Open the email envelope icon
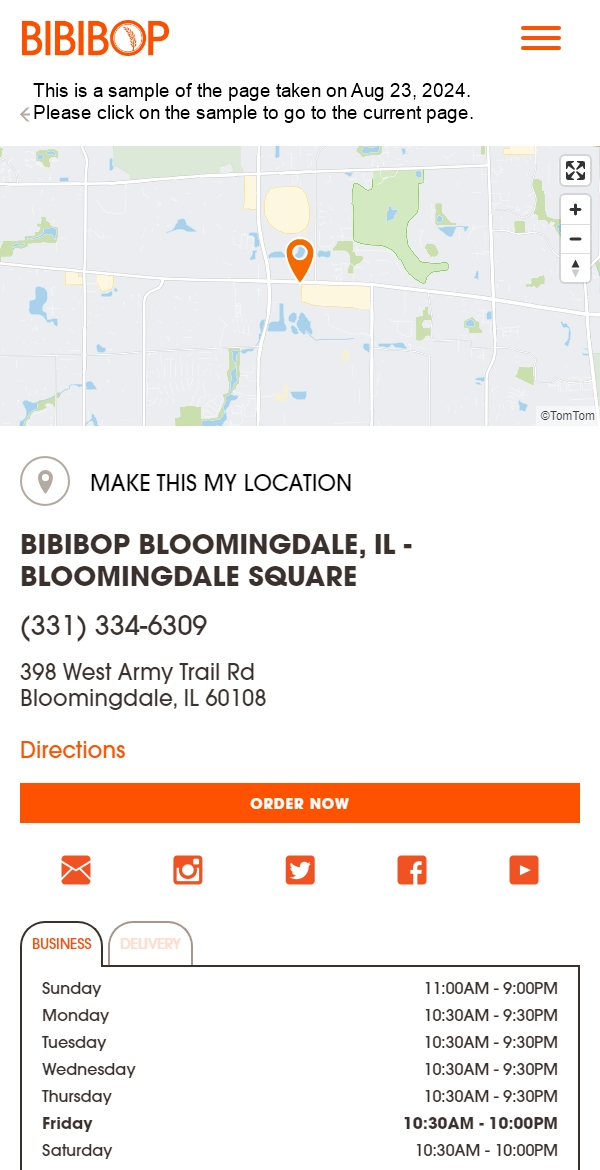 (x=76, y=870)
